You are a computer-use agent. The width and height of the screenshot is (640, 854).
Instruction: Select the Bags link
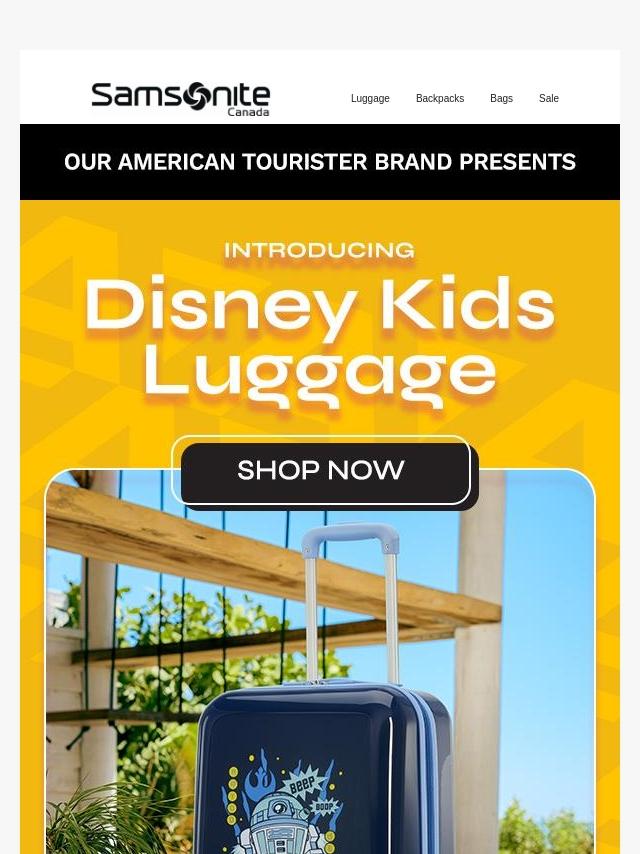coord(501,99)
